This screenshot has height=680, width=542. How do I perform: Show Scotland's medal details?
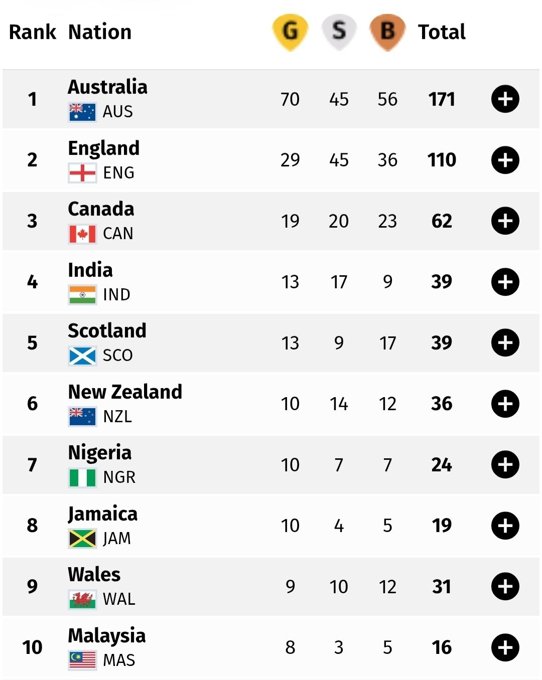pos(505,343)
